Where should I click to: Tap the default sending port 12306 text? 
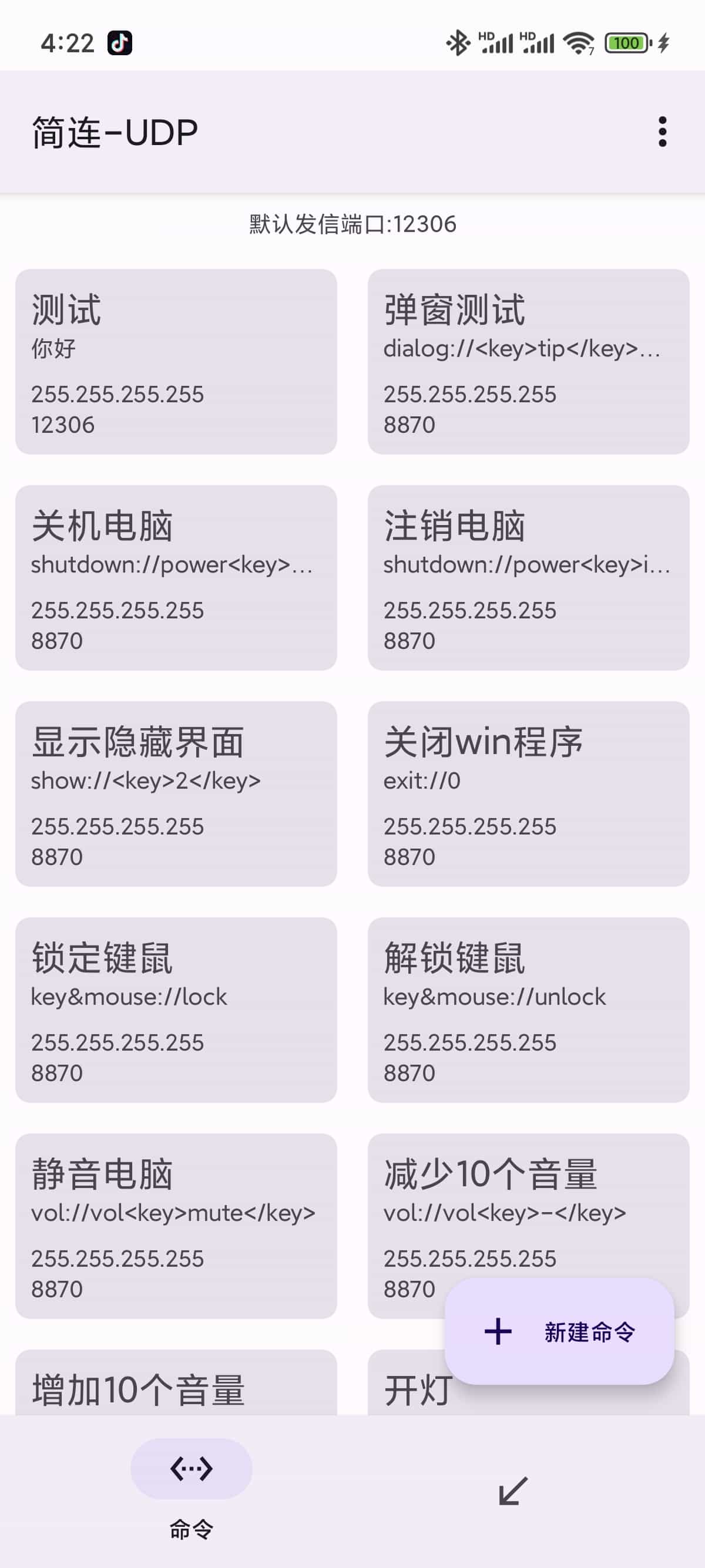(352, 224)
